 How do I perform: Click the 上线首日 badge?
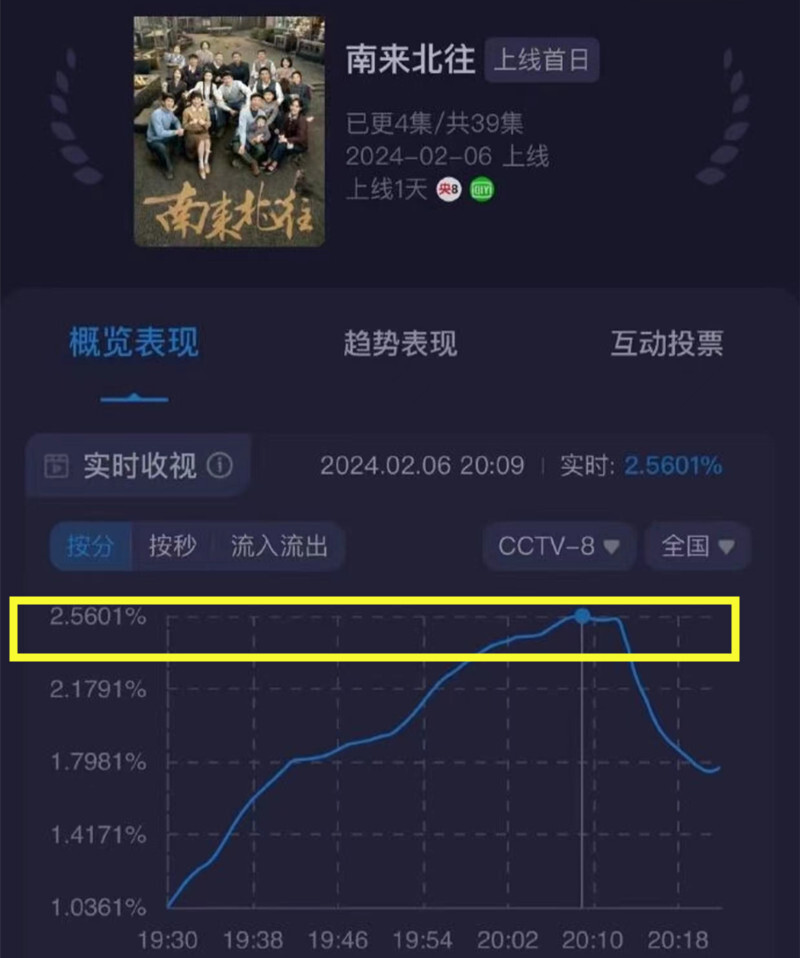[542, 60]
